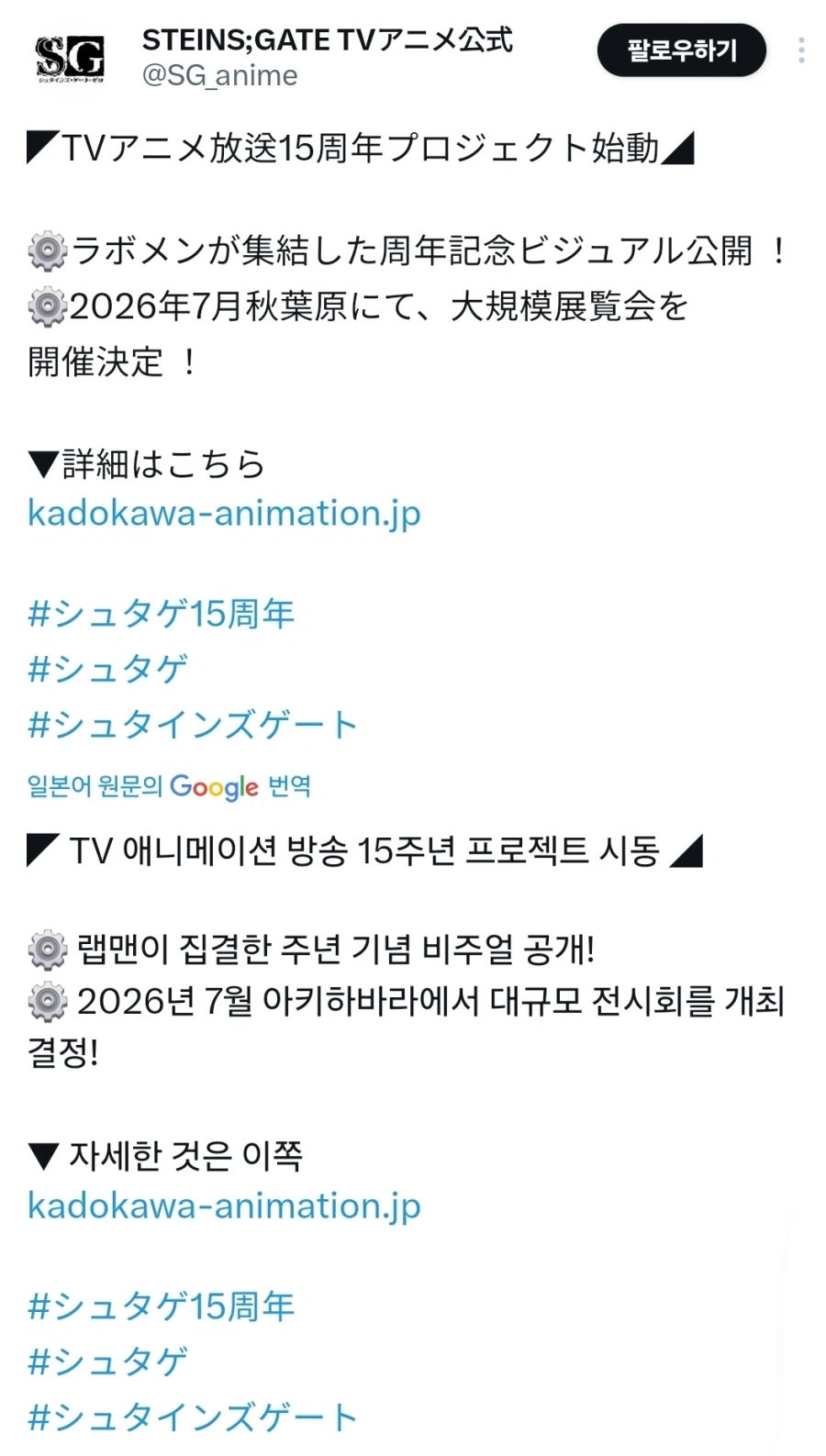Click the 일본어 원문의 original language link
This screenshot has width=826, height=1456.
(x=92, y=786)
